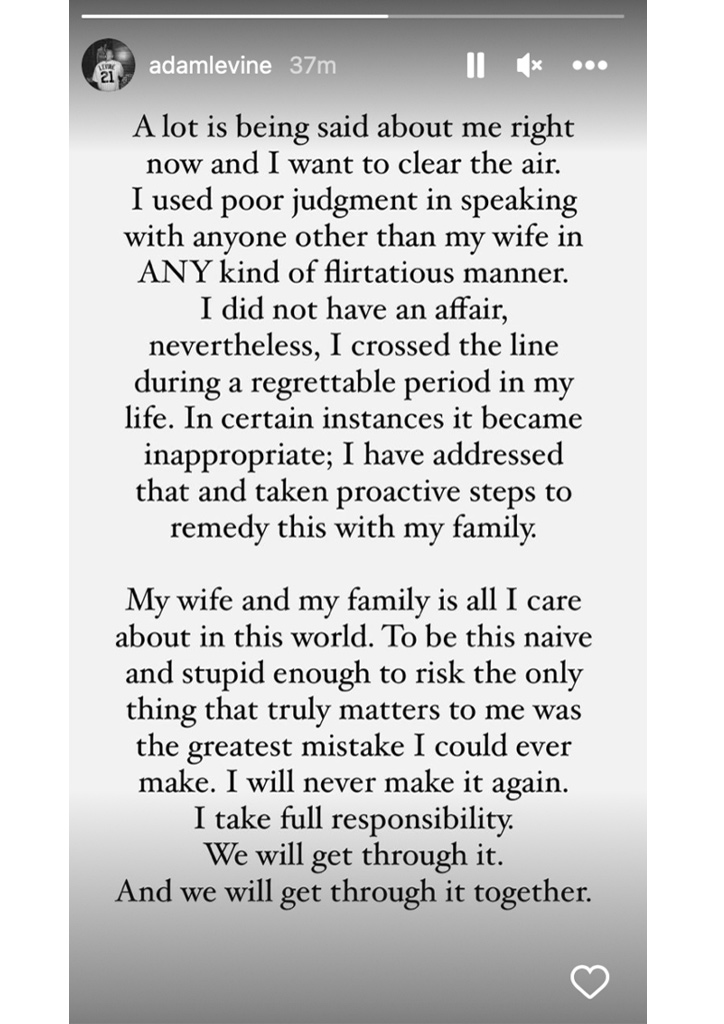Tap the adamlevine username
This screenshot has width=724, height=1024.
[x=211, y=66]
